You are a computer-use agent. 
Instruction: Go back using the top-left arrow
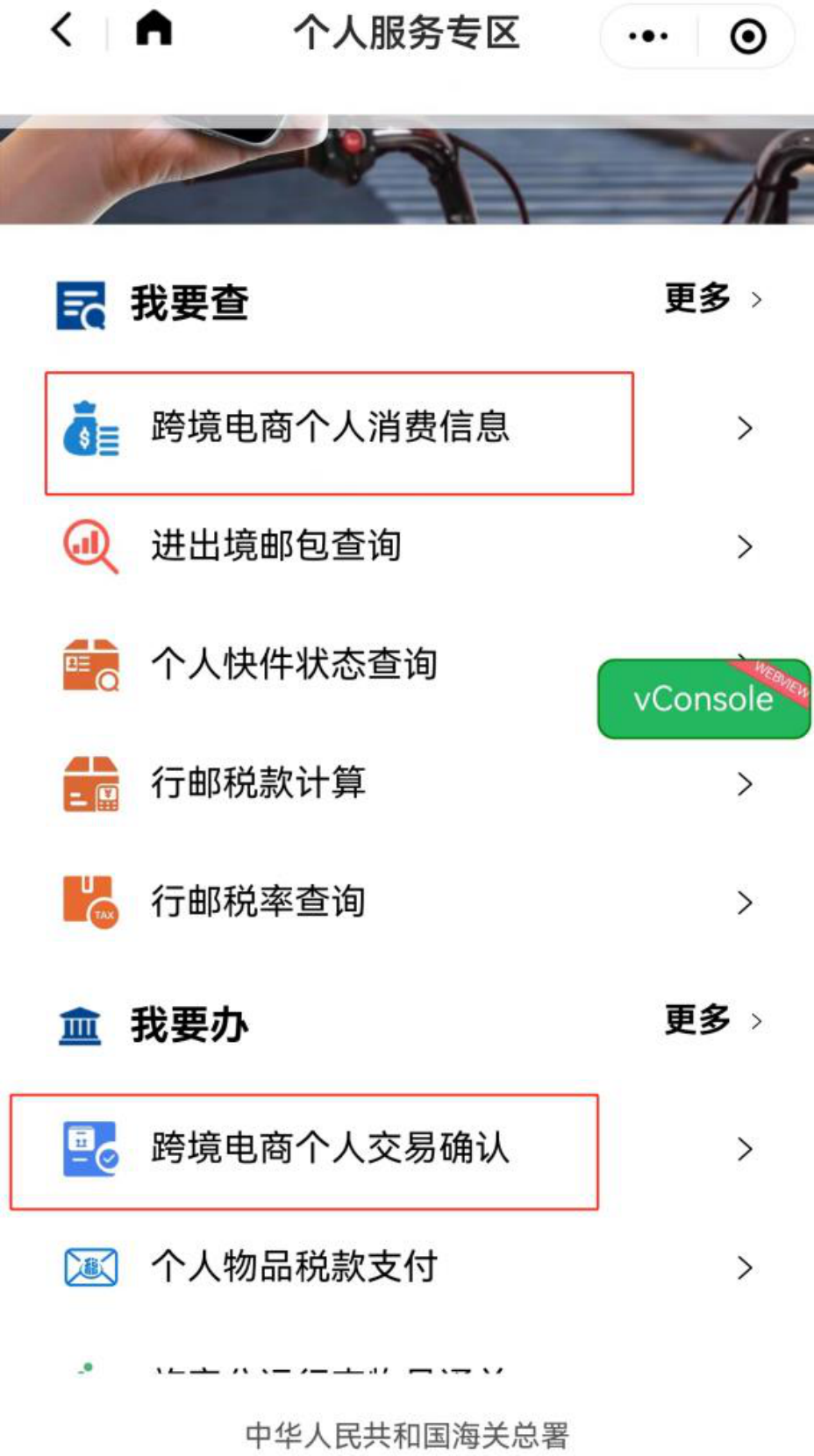(x=61, y=32)
